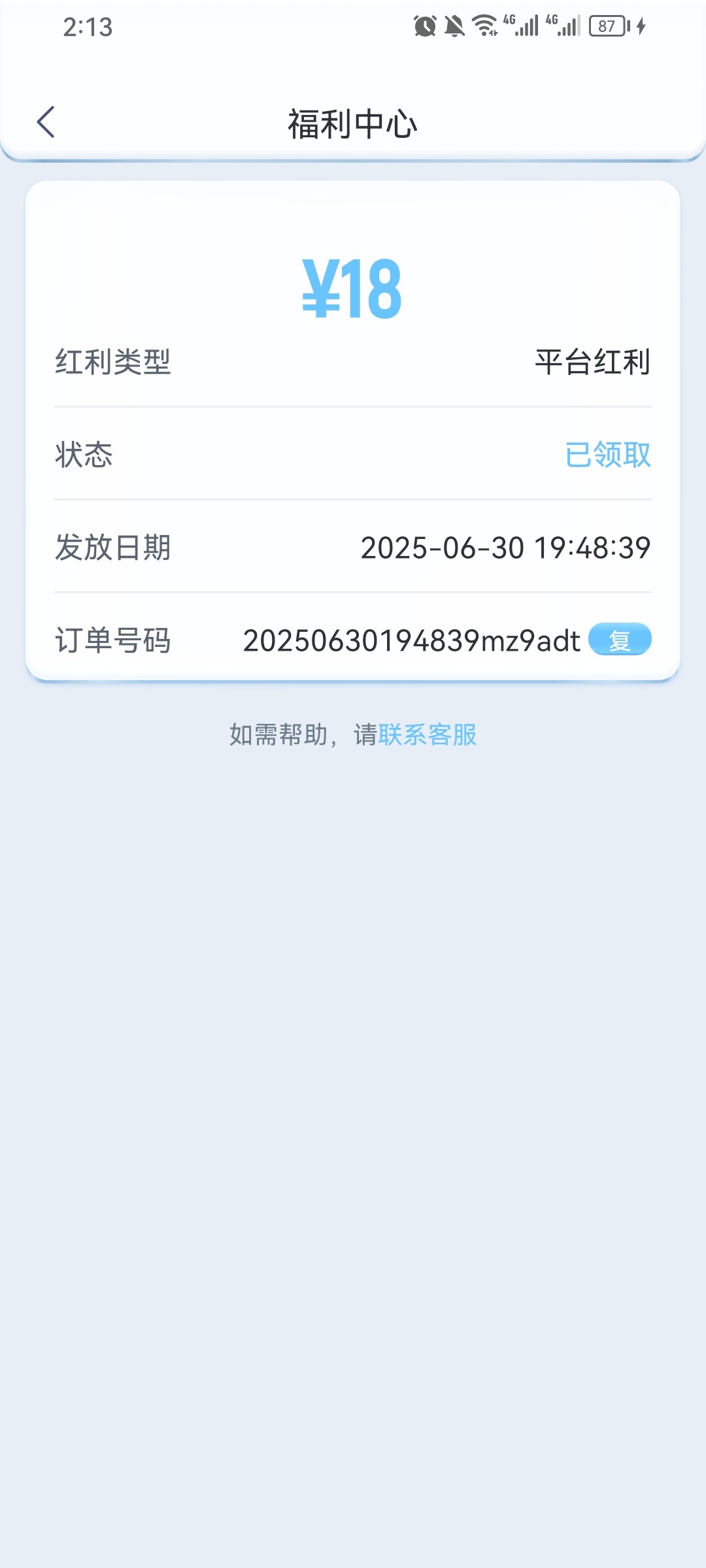This screenshot has width=706, height=1568.
Task: Open the 联系客服 link
Action: click(428, 735)
